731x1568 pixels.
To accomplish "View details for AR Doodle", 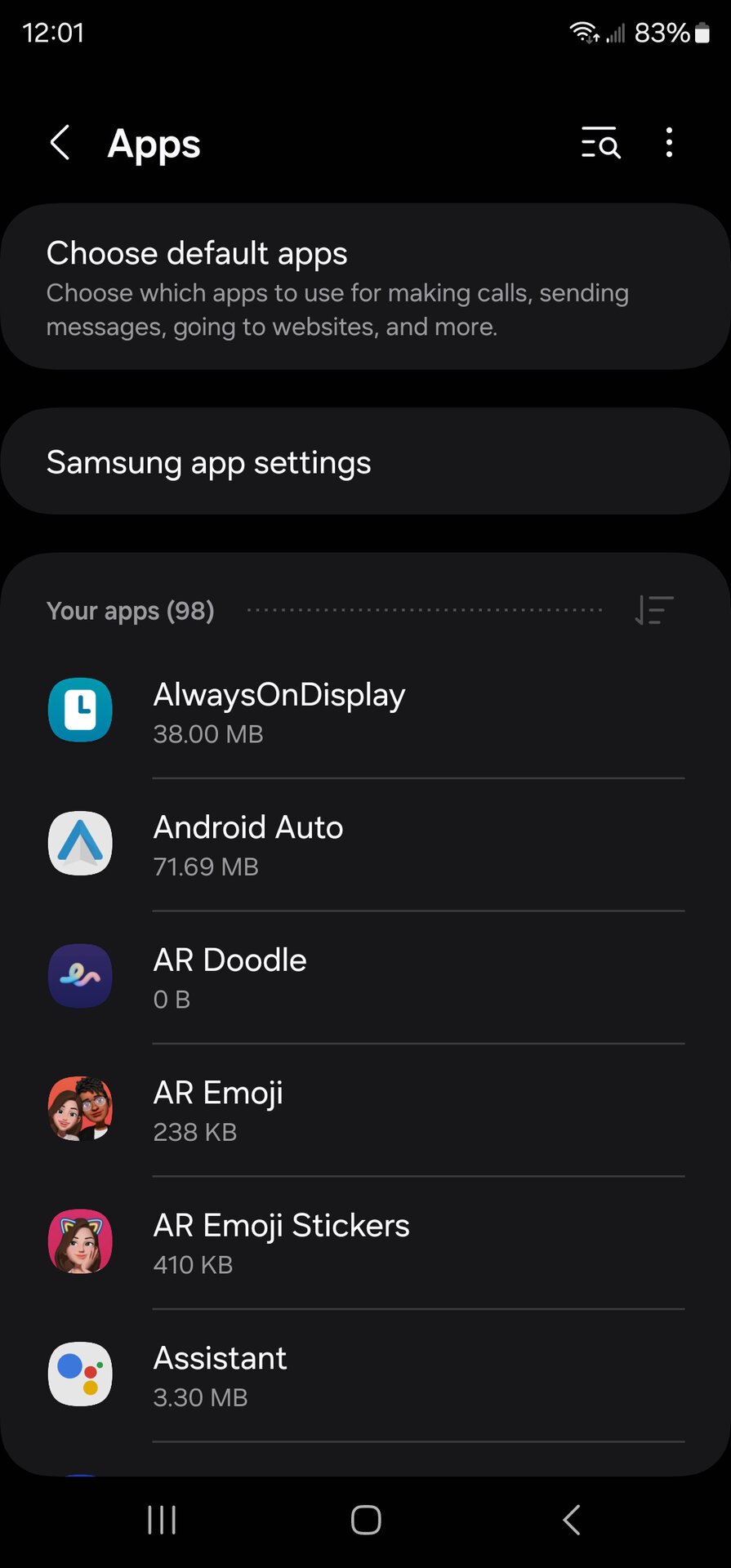I will pos(365,977).
